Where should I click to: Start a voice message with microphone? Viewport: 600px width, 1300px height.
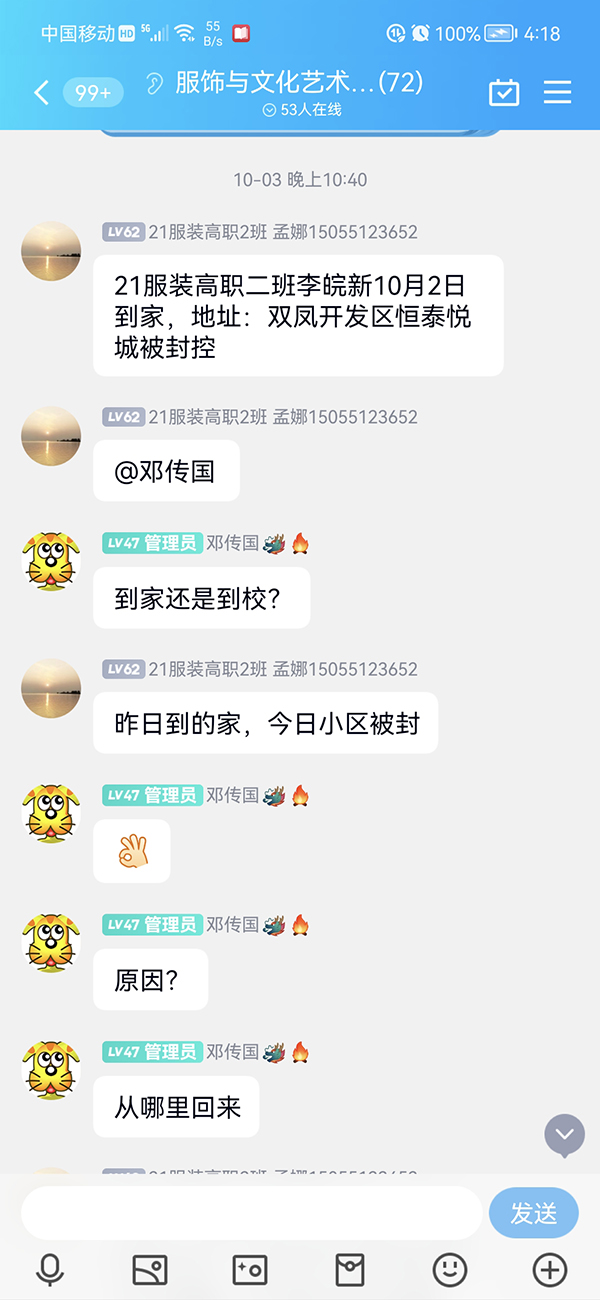50,1270
